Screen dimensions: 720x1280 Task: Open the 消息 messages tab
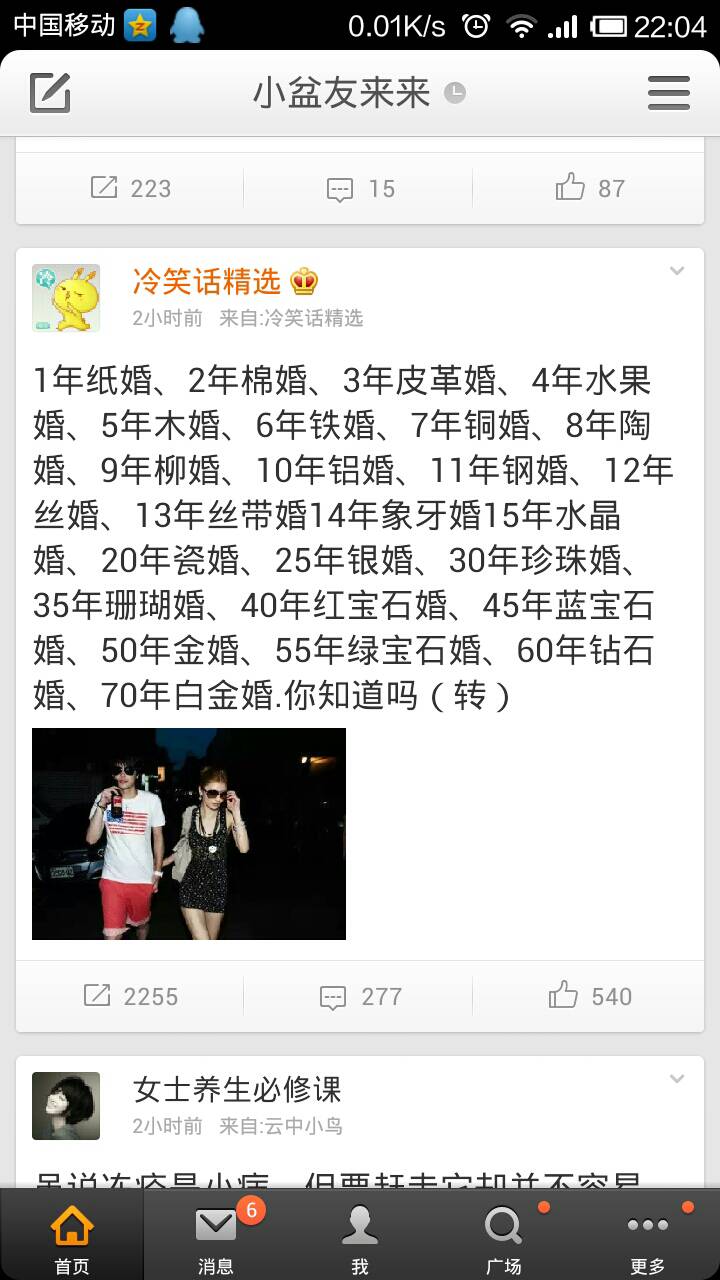coord(215,1236)
